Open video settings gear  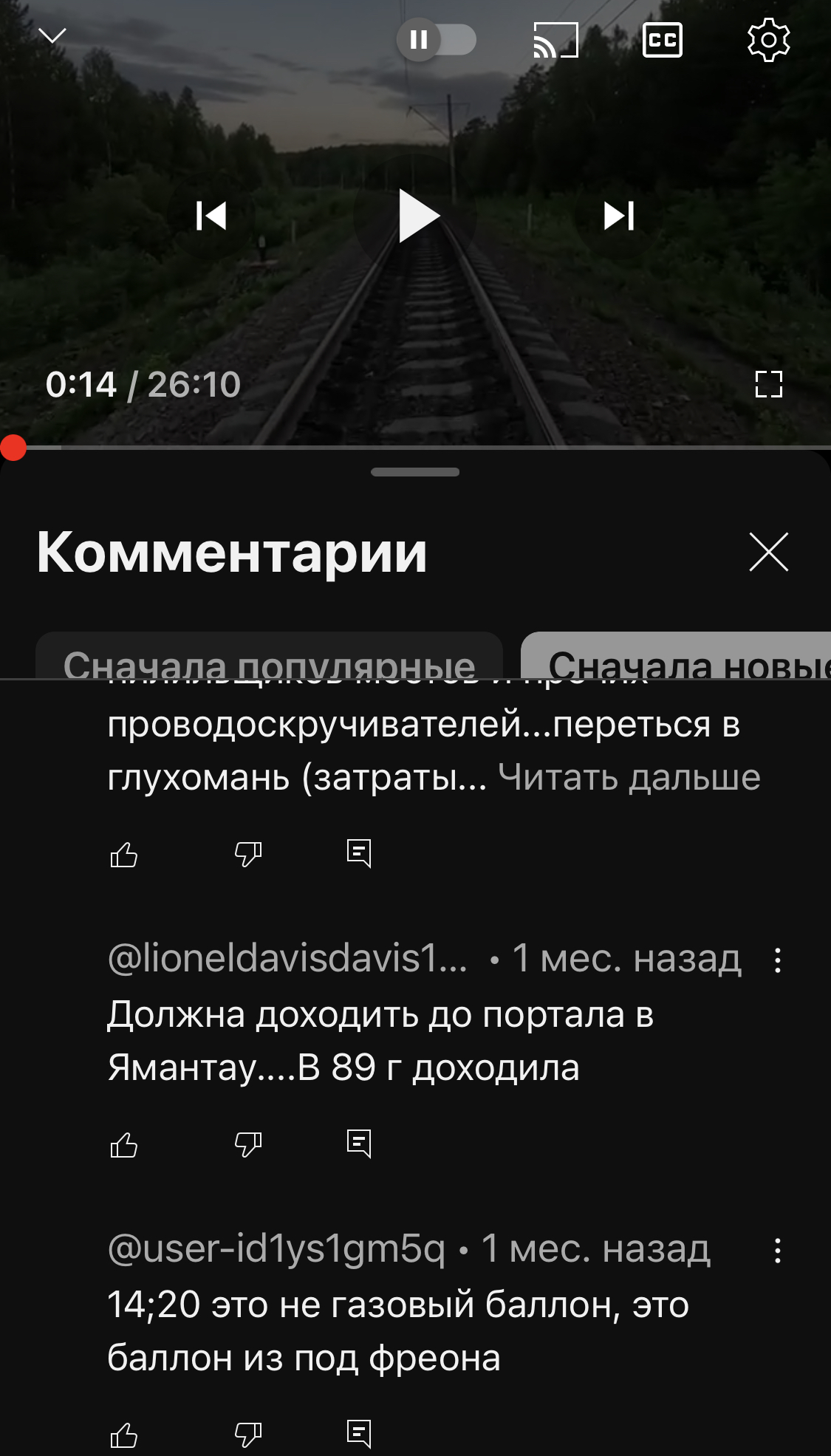[768, 40]
